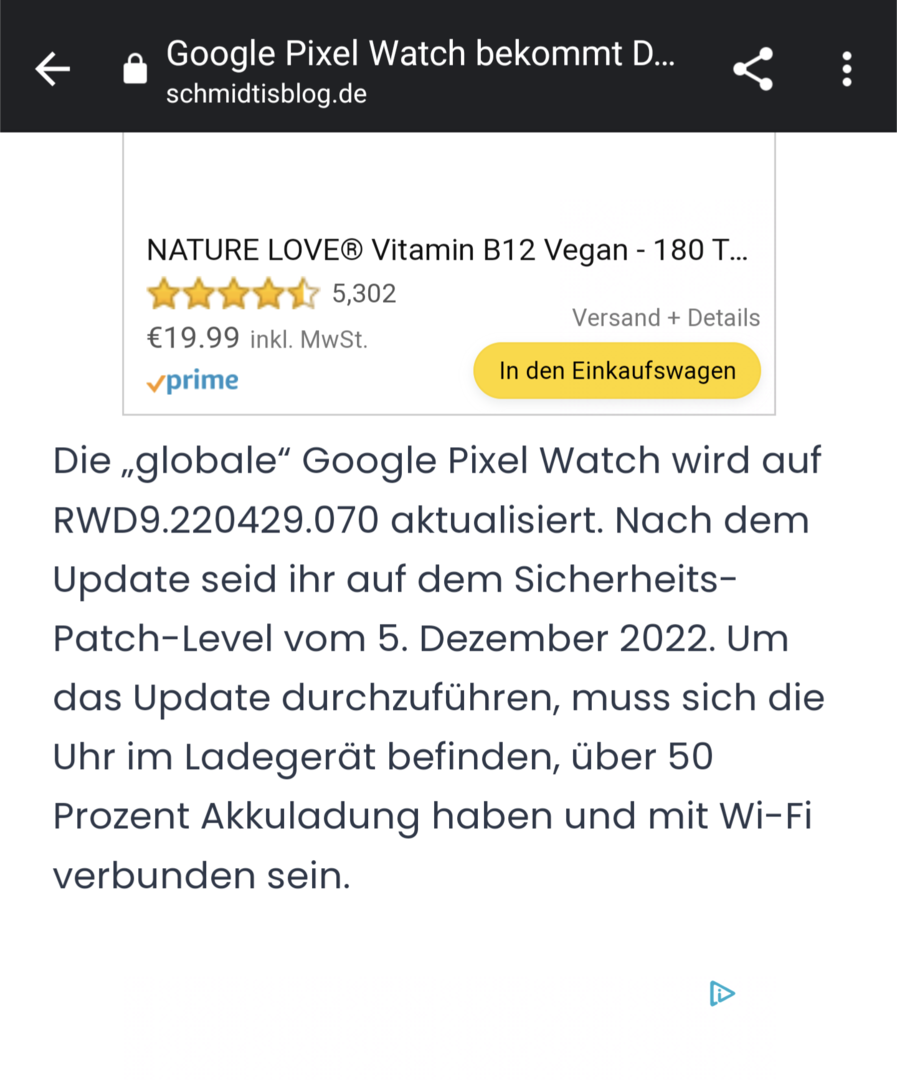Share this Pixel Watch article
This screenshot has height=1080, width=897.
coord(753,69)
